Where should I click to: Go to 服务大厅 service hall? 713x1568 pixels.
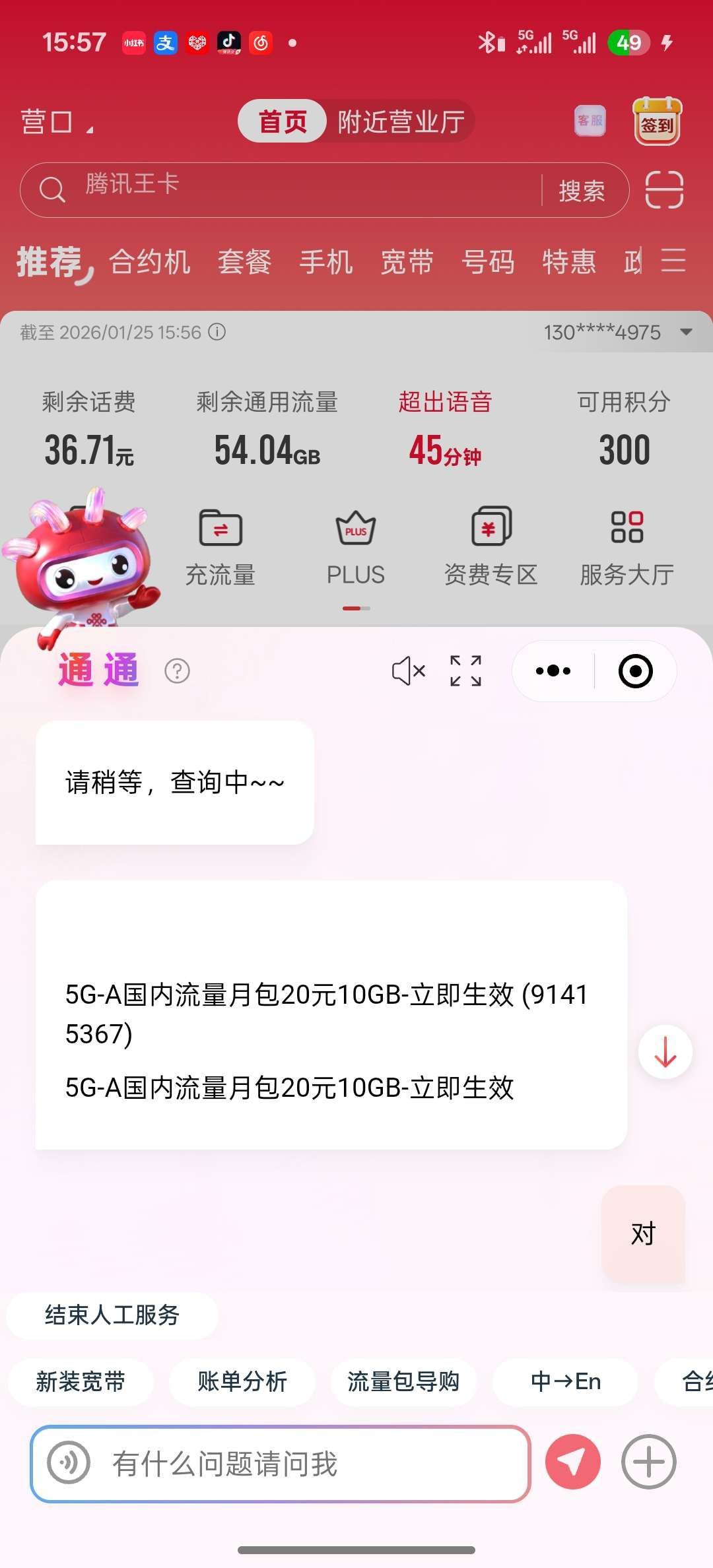click(627, 546)
